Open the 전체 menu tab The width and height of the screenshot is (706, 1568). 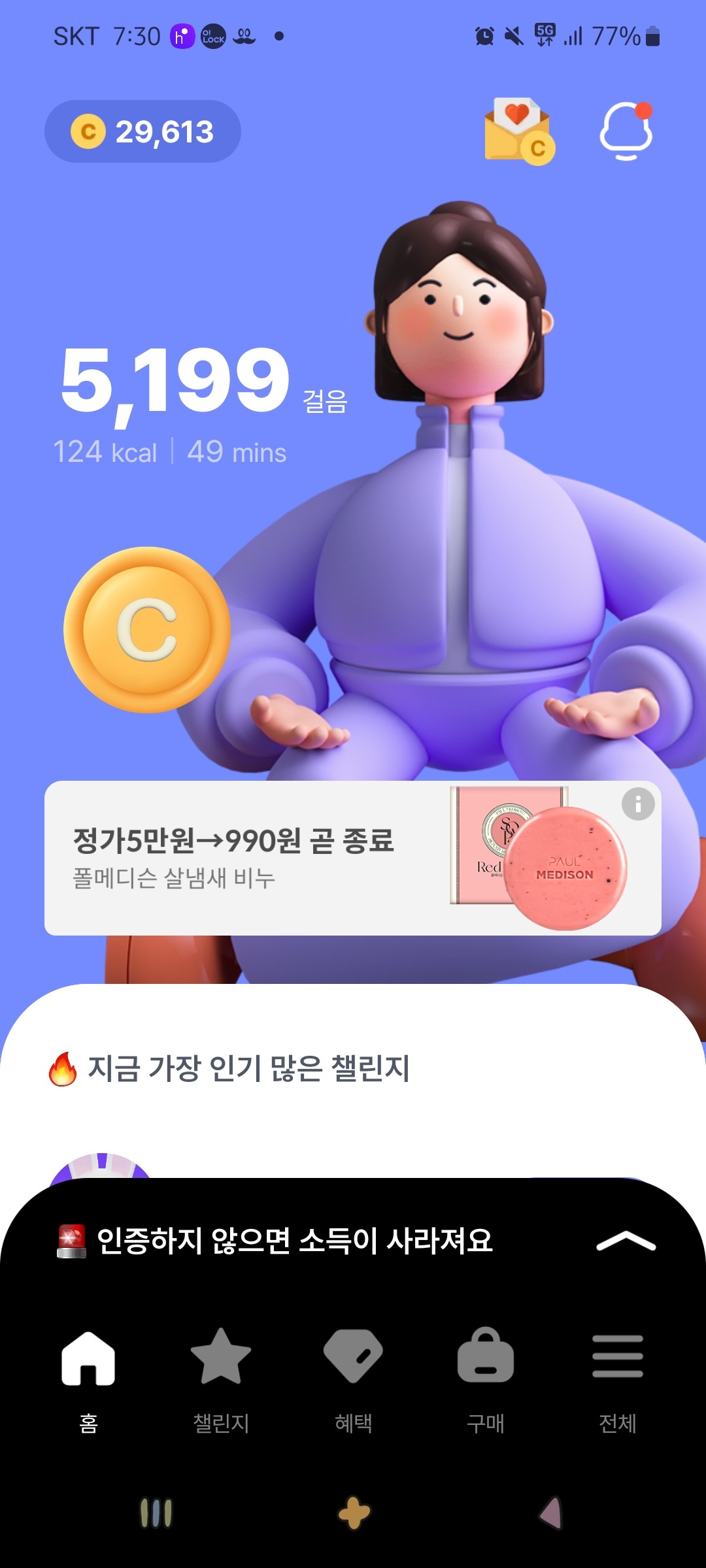(617, 1376)
